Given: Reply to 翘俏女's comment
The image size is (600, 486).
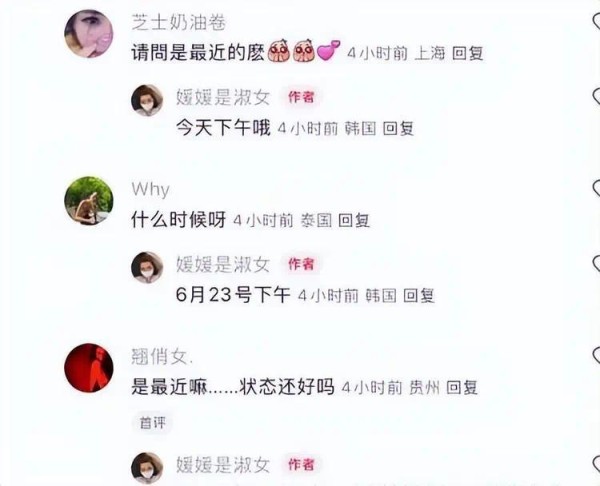Looking at the screenshot, I should click(462, 387).
